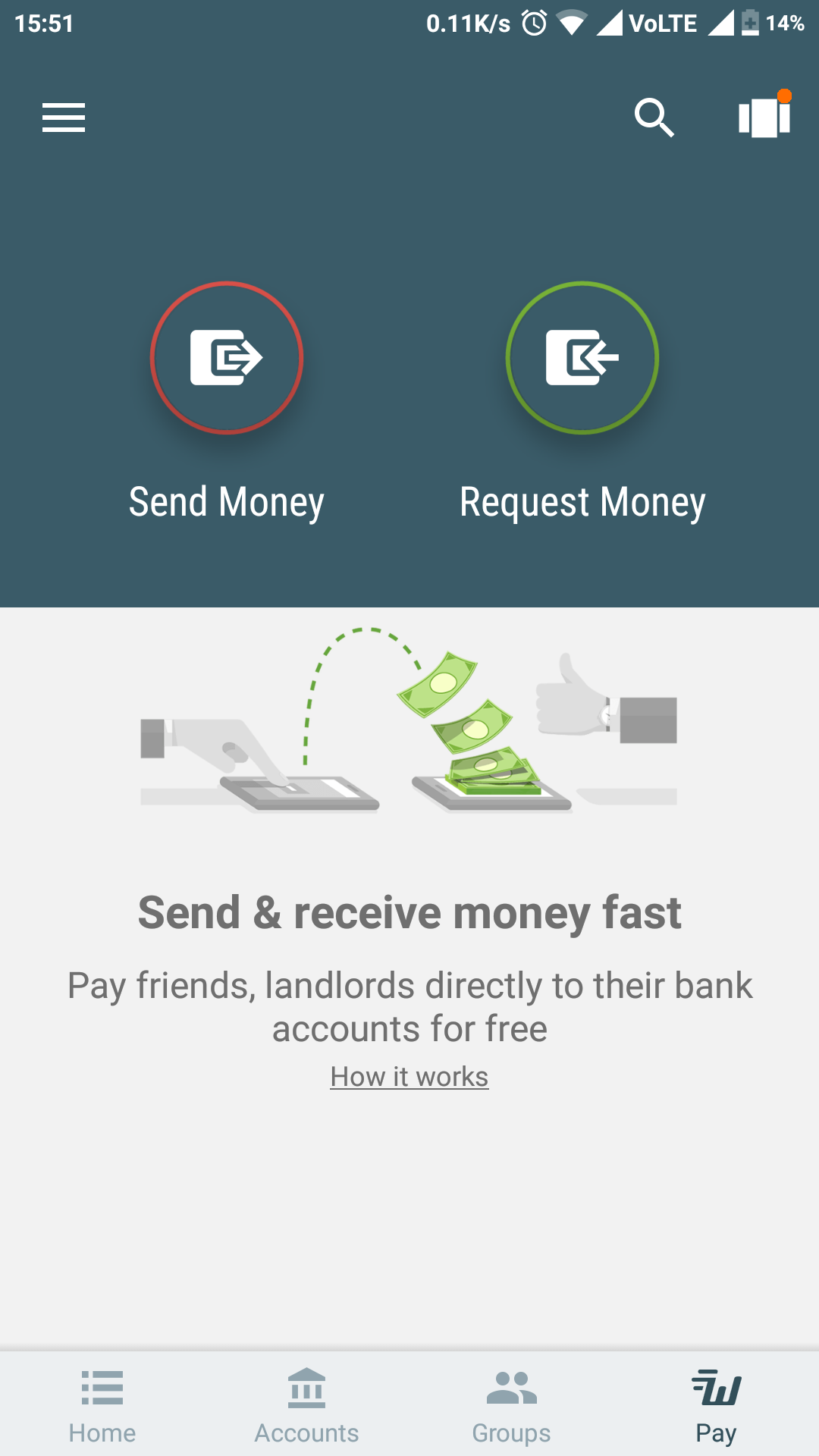This screenshot has height=1456, width=819.
Task: Open the what's new carousel icon
Action: click(764, 118)
